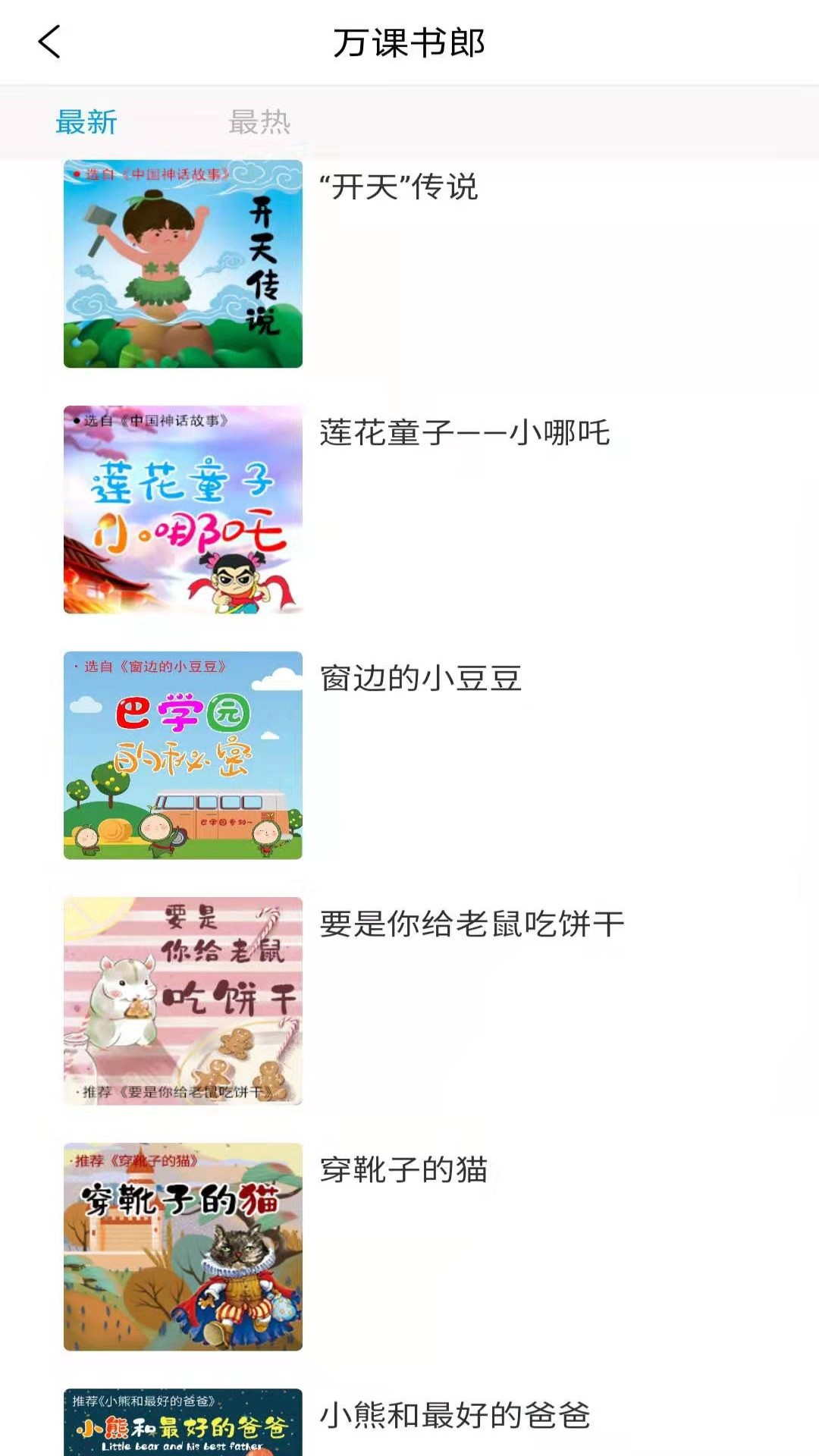This screenshot has height=1456, width=819.
Task: Open 要是你给老鼠吃饼干 story
Action: (x=472, y=924)
